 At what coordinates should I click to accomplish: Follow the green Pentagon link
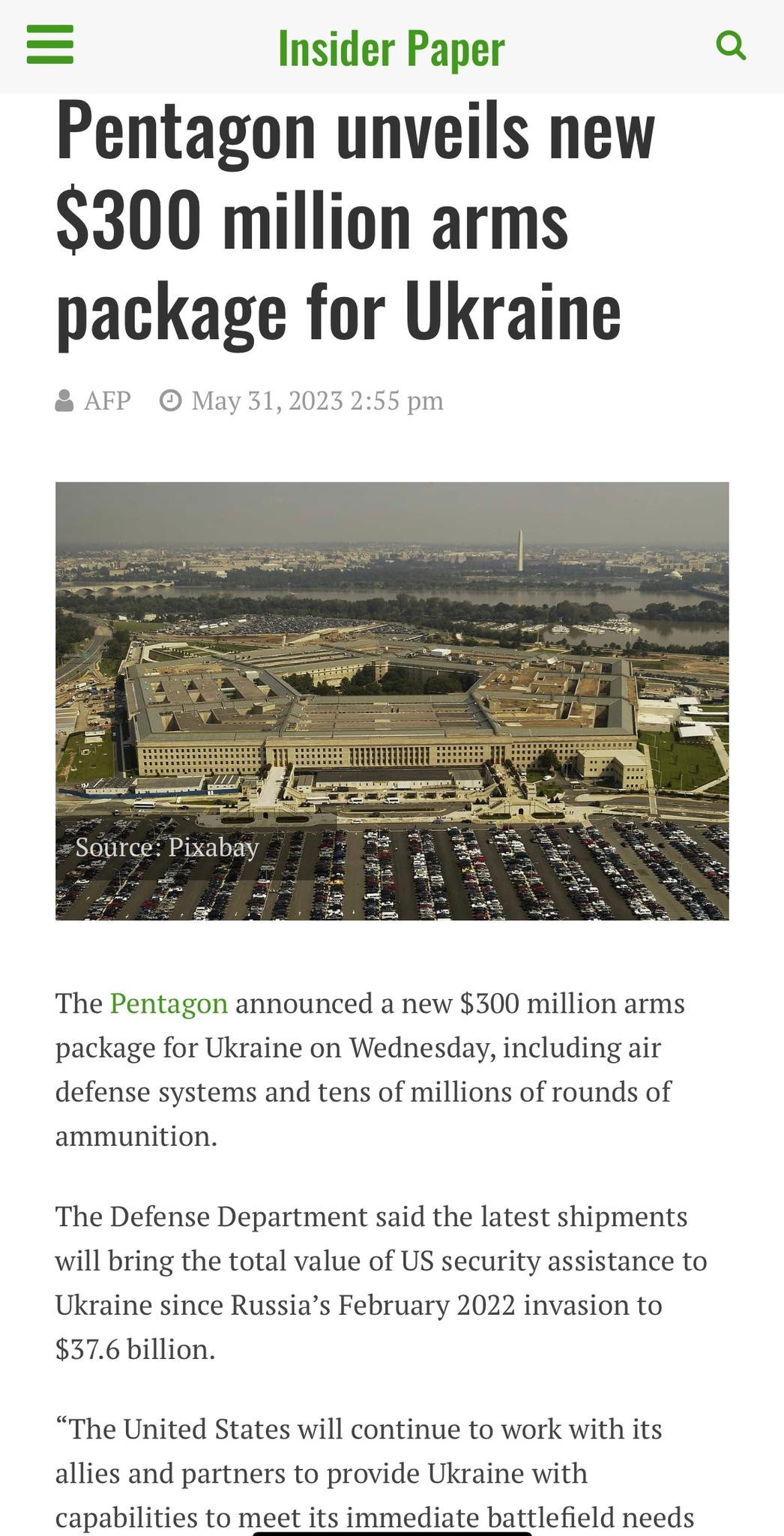pyautogui.click(x=169, y=1003)
